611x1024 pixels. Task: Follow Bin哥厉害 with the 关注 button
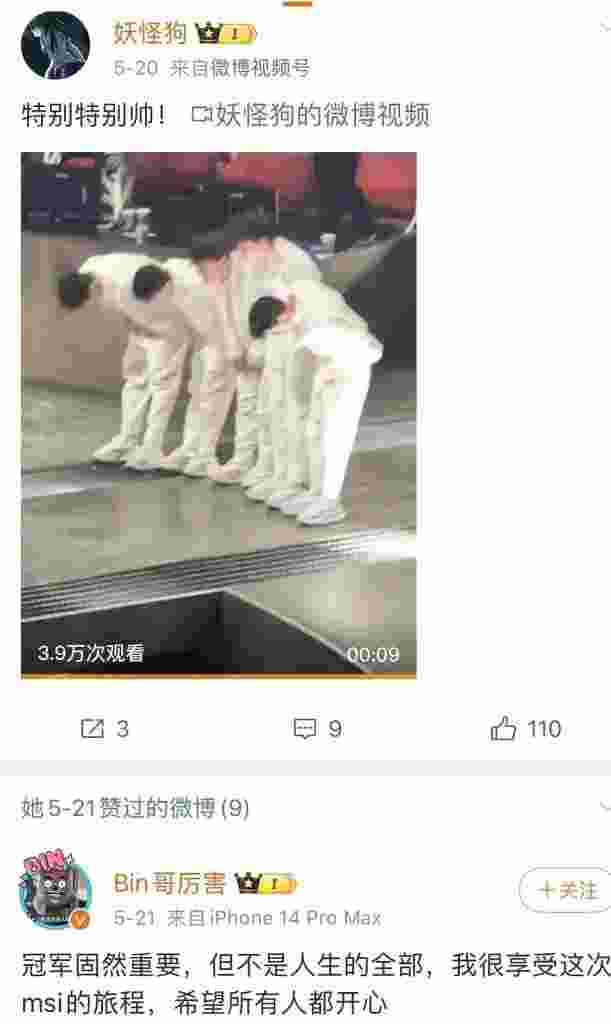pyautogui.click(x=567, y=890)
